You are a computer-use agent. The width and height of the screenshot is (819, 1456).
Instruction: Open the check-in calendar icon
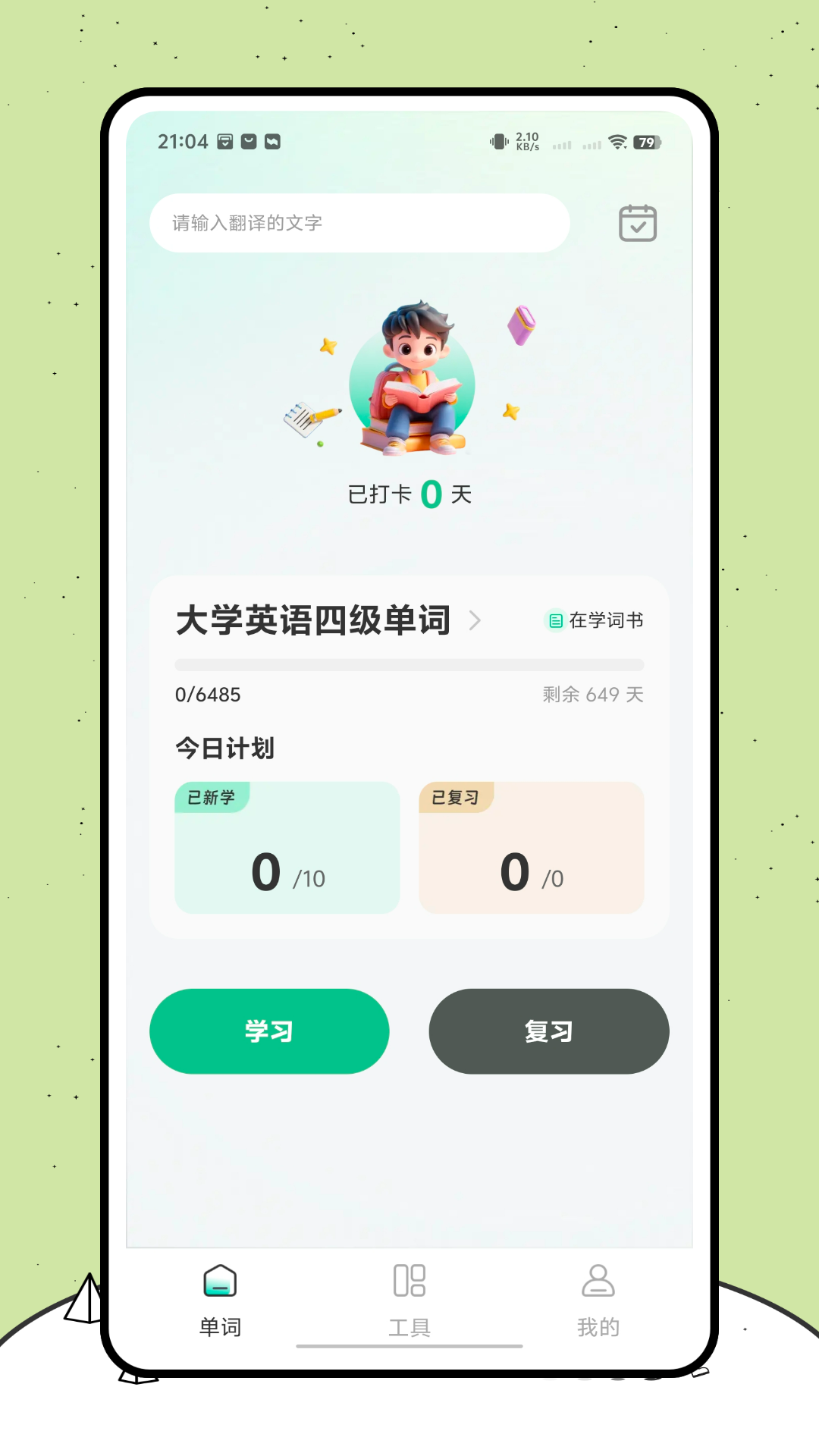[636, 222]
